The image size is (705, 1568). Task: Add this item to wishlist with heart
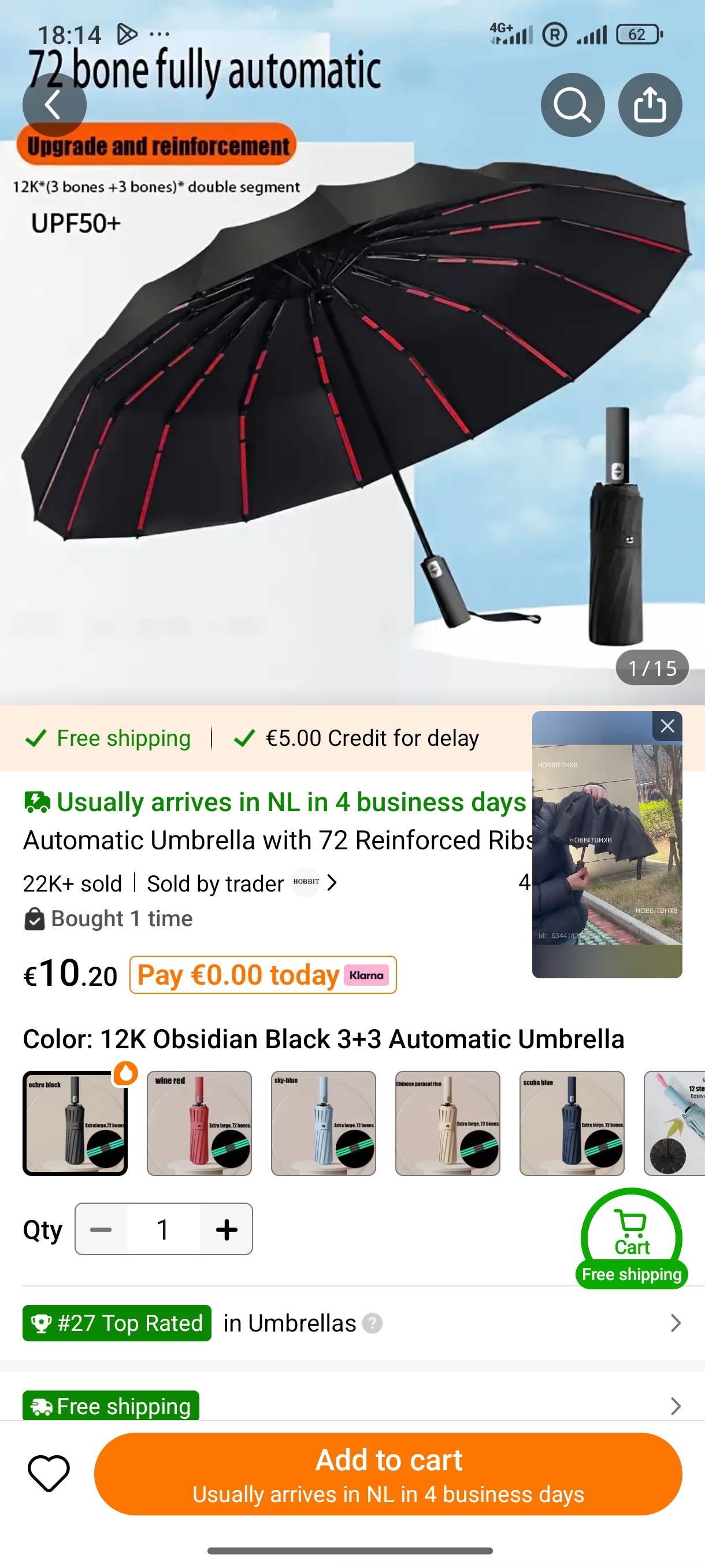pos(49,1474)
